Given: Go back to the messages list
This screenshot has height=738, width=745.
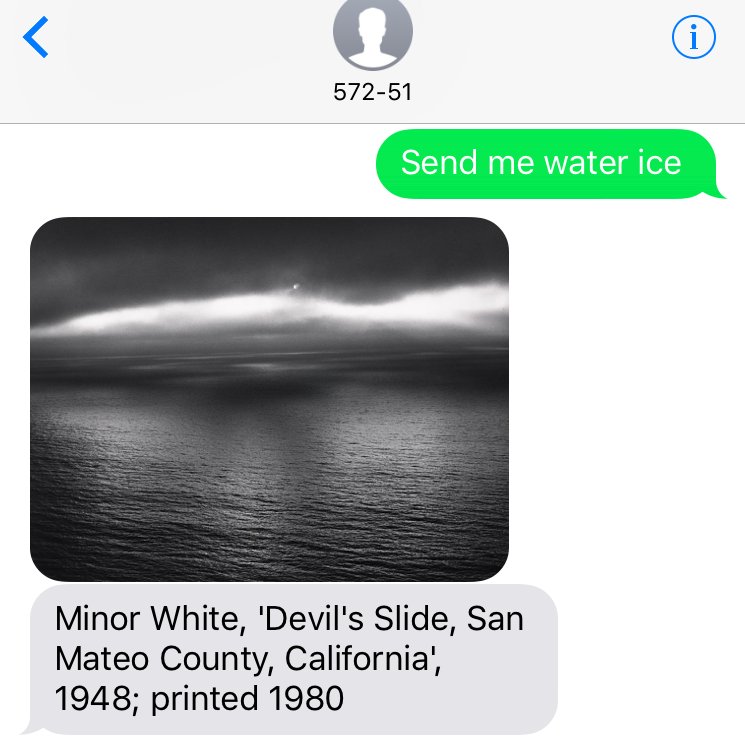Looking at the screenshot, I should (x=36, y=38).
